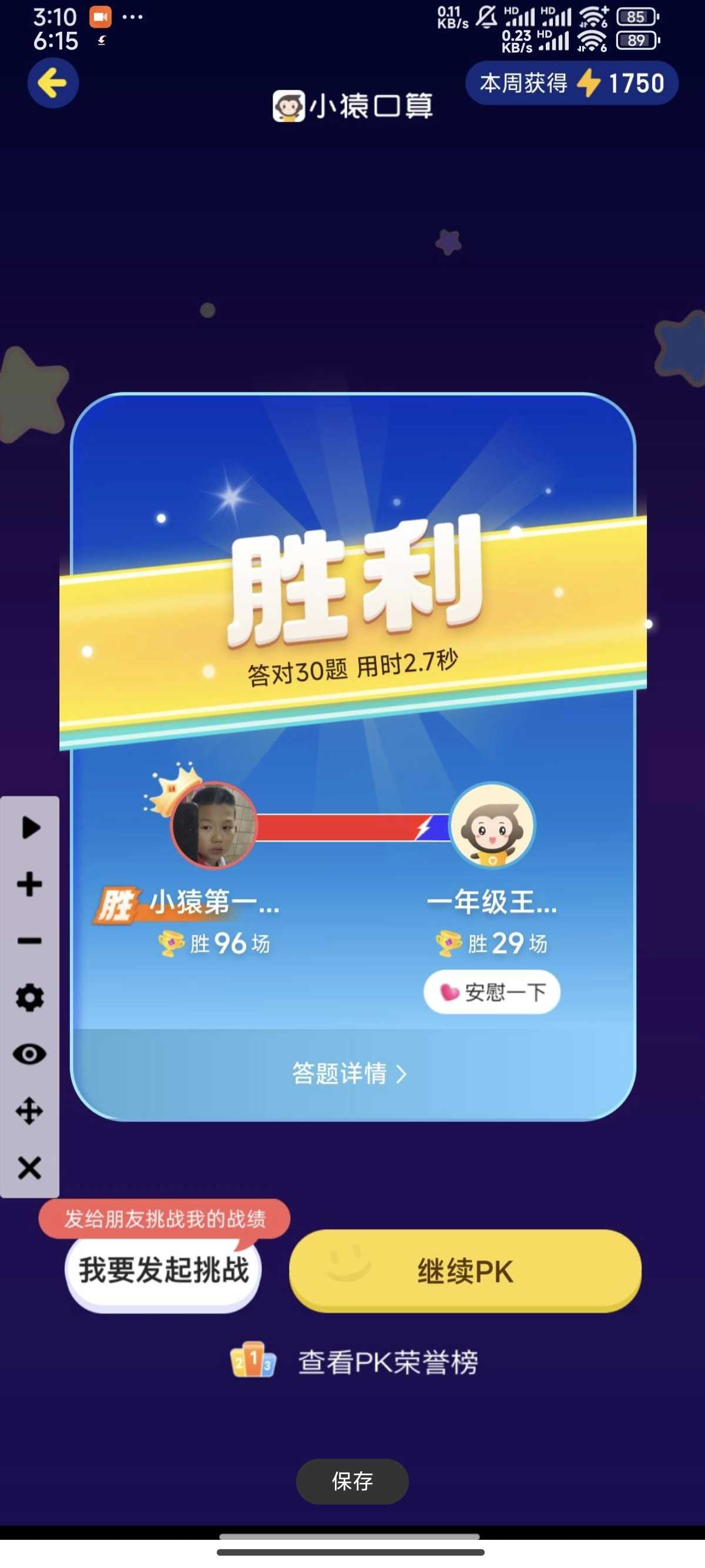Open 答题详情 answer details
Image resolution: width=705 pixels, height=1568 pixels.
(350, 1072)
